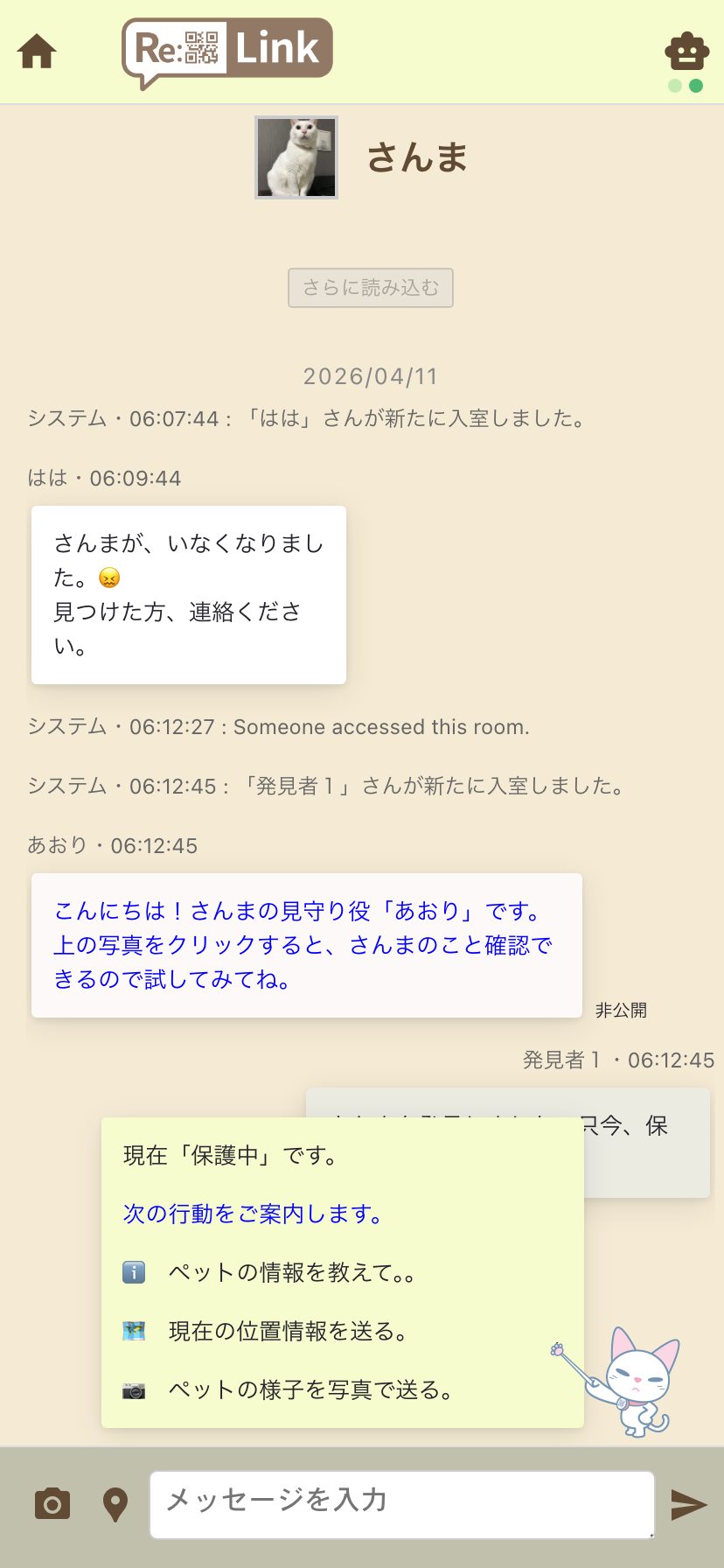Click the robot assistant icon top right
Viewport: 724px width, 1568px height.
point(687,51)
